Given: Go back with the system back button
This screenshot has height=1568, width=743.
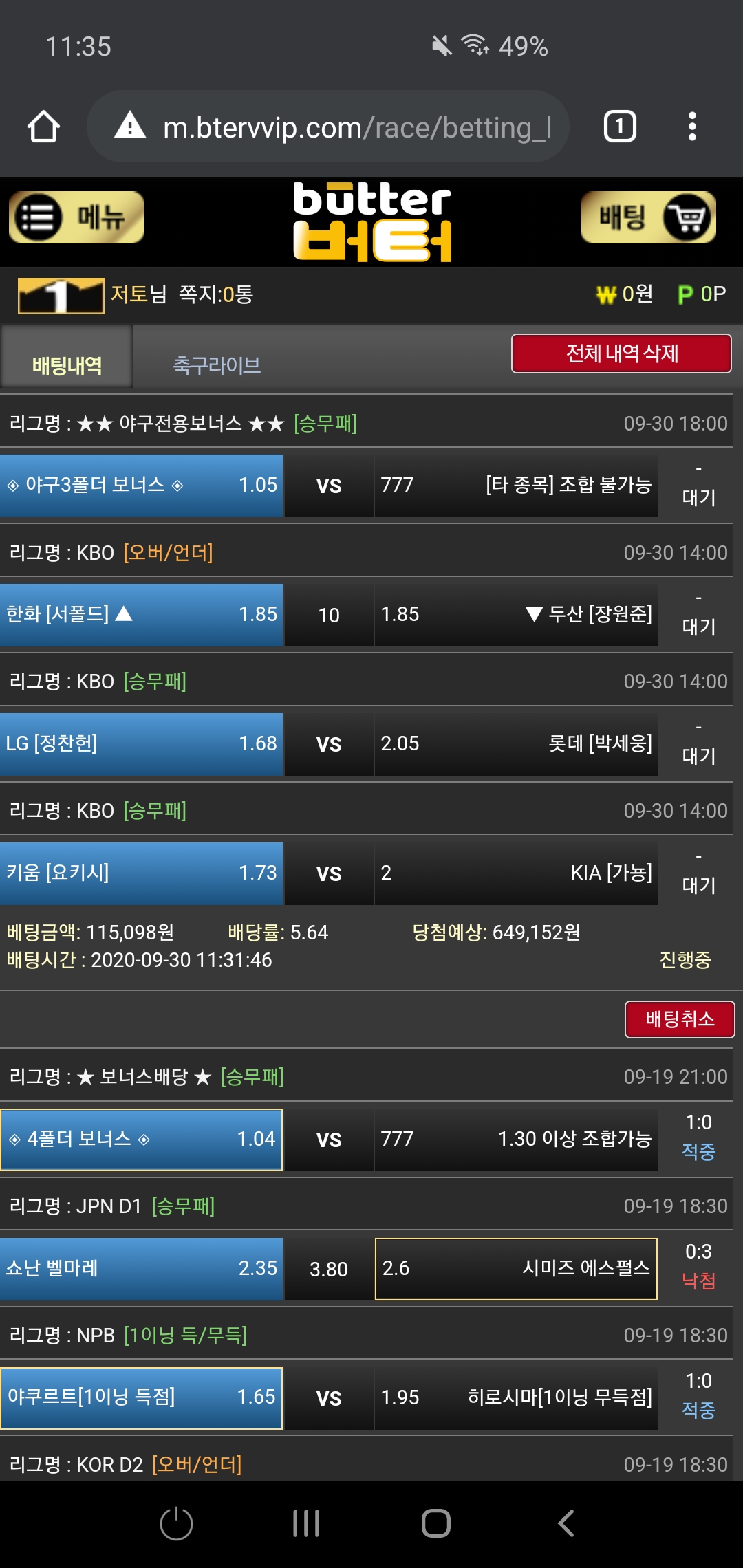Looking at the screenshot, I should [x=566, y=1523].
